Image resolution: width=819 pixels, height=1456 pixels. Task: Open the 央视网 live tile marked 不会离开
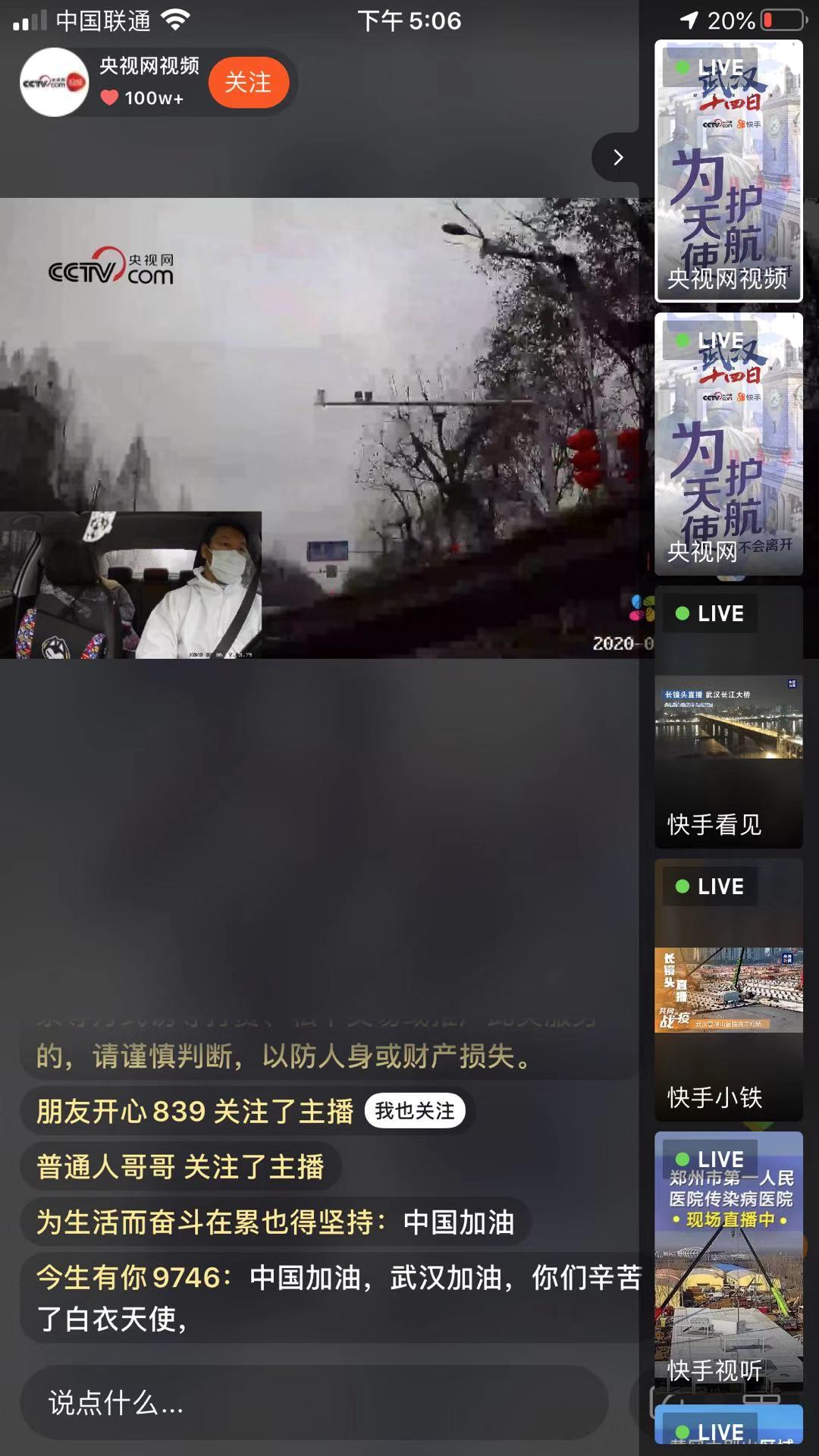(728, 444)
